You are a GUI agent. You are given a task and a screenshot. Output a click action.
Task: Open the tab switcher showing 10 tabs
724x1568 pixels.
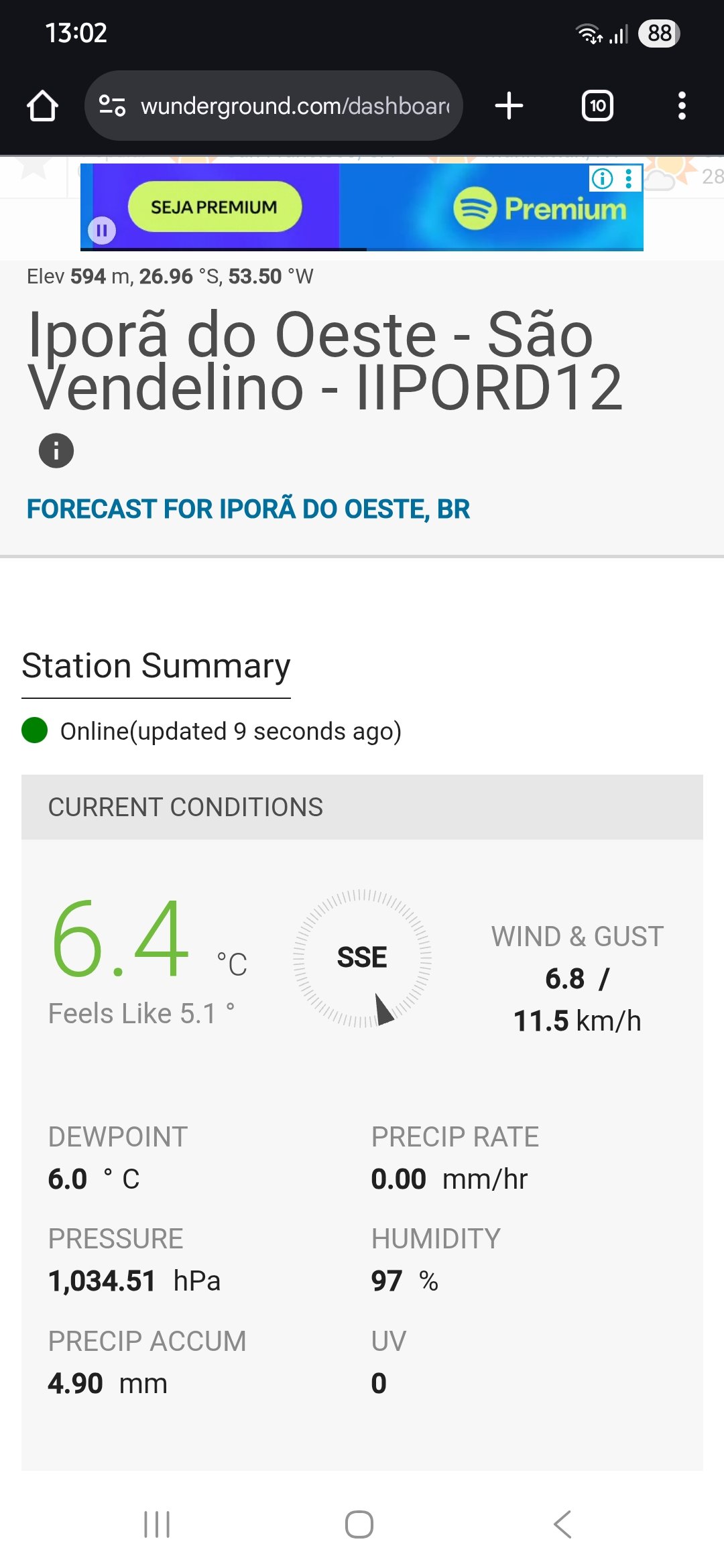(x=597, y=106)
